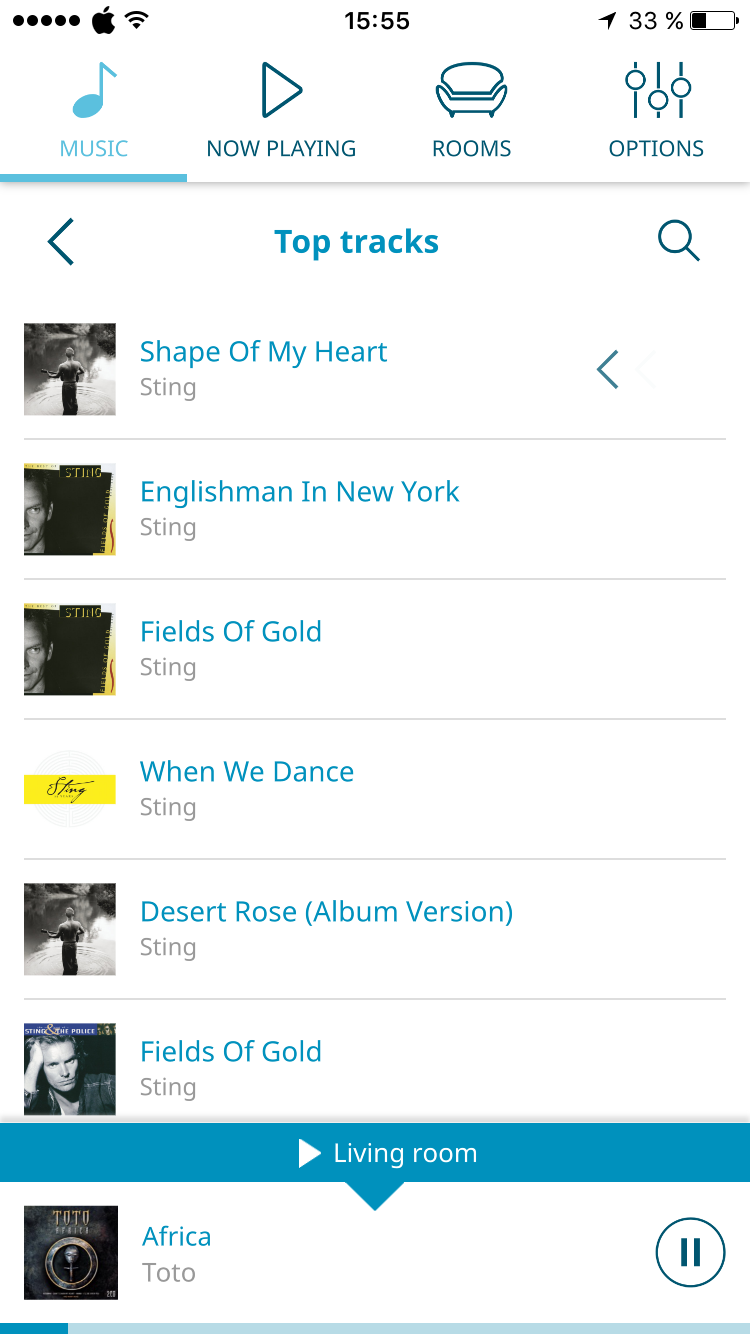The height and width of the screenshot is (1334, 750).
Task: Open the Living room player bar
Action: (x=375, y=1153)
